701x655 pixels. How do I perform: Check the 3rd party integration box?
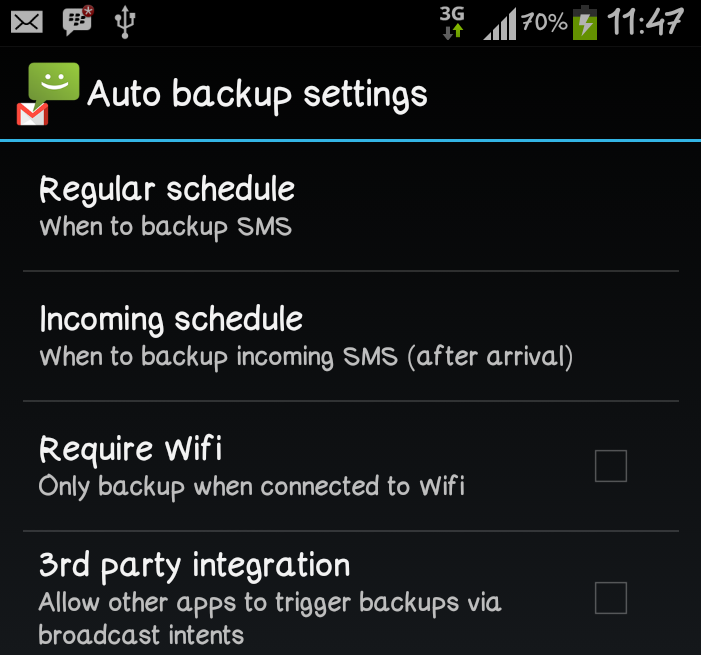coord(610,598)
